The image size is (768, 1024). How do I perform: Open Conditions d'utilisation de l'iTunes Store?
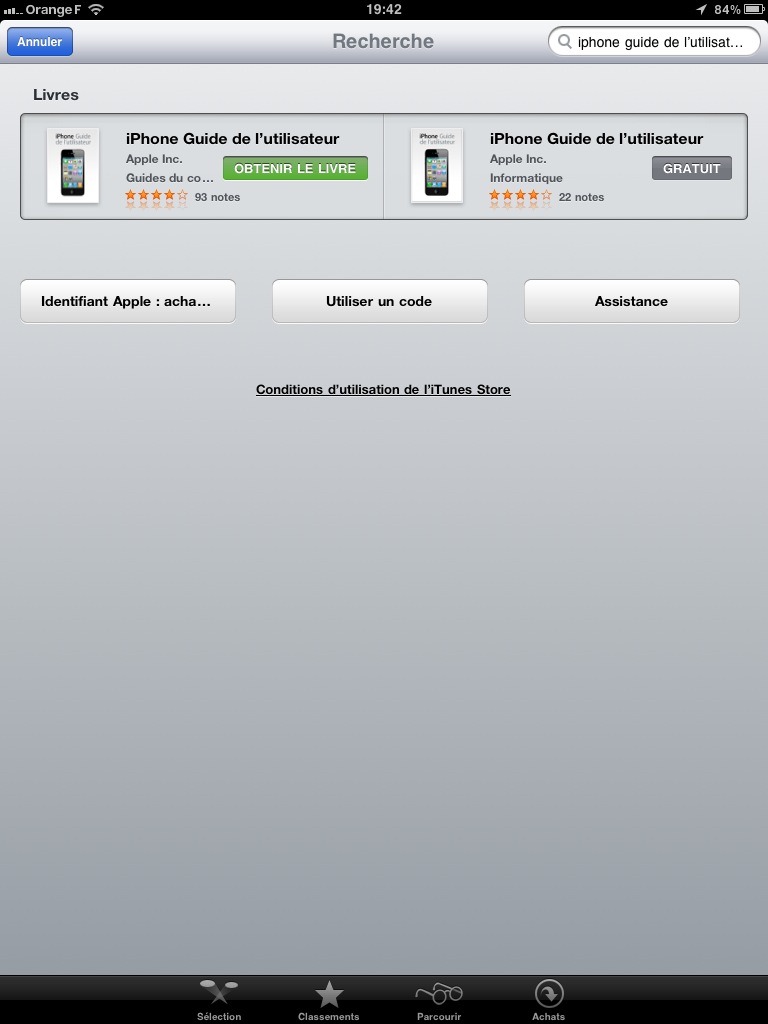click(x=383, y=390)
